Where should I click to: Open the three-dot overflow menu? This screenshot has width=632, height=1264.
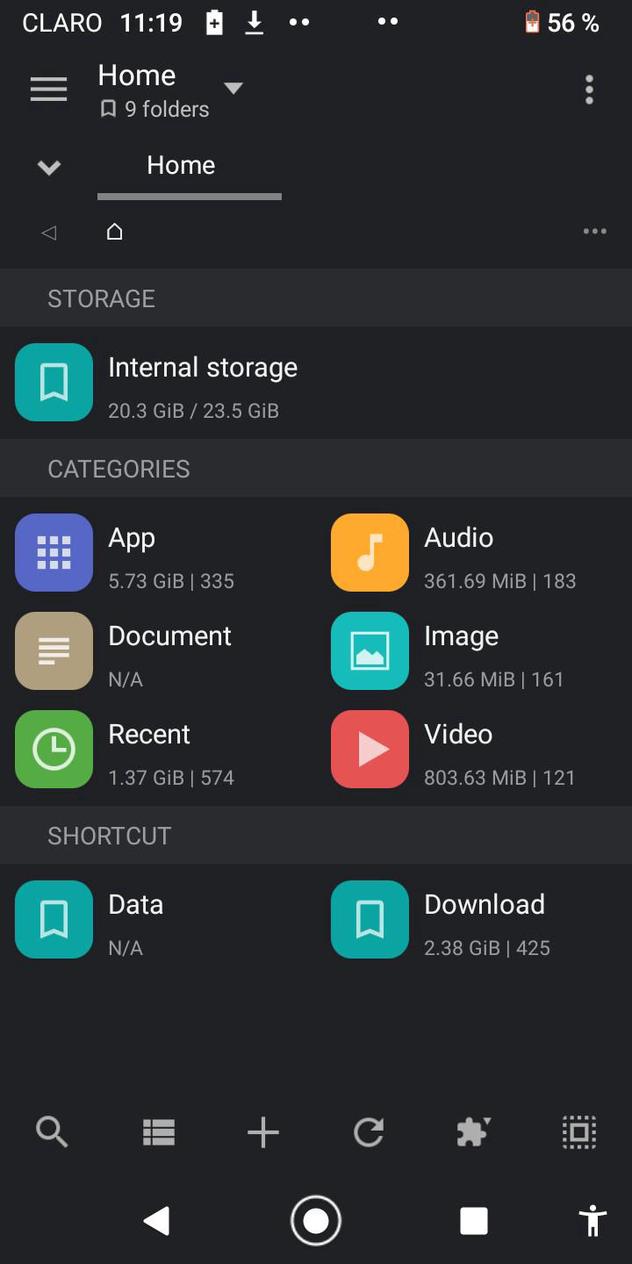point(589,90)
